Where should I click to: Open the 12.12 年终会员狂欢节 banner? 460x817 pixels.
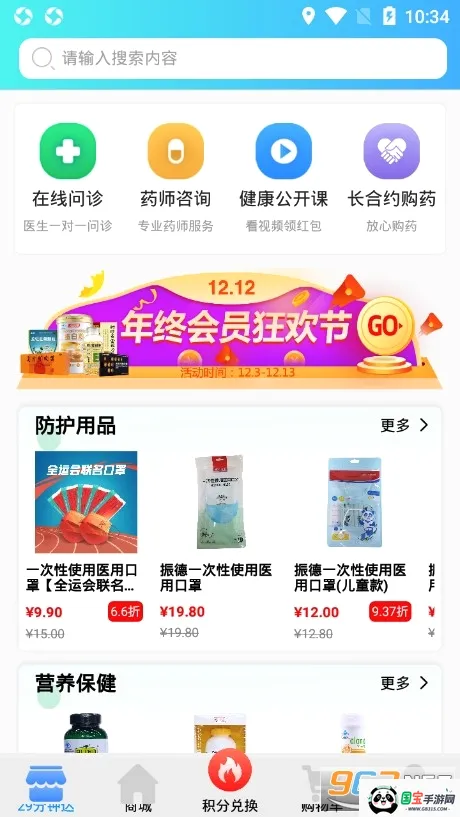tap(230, 330)
